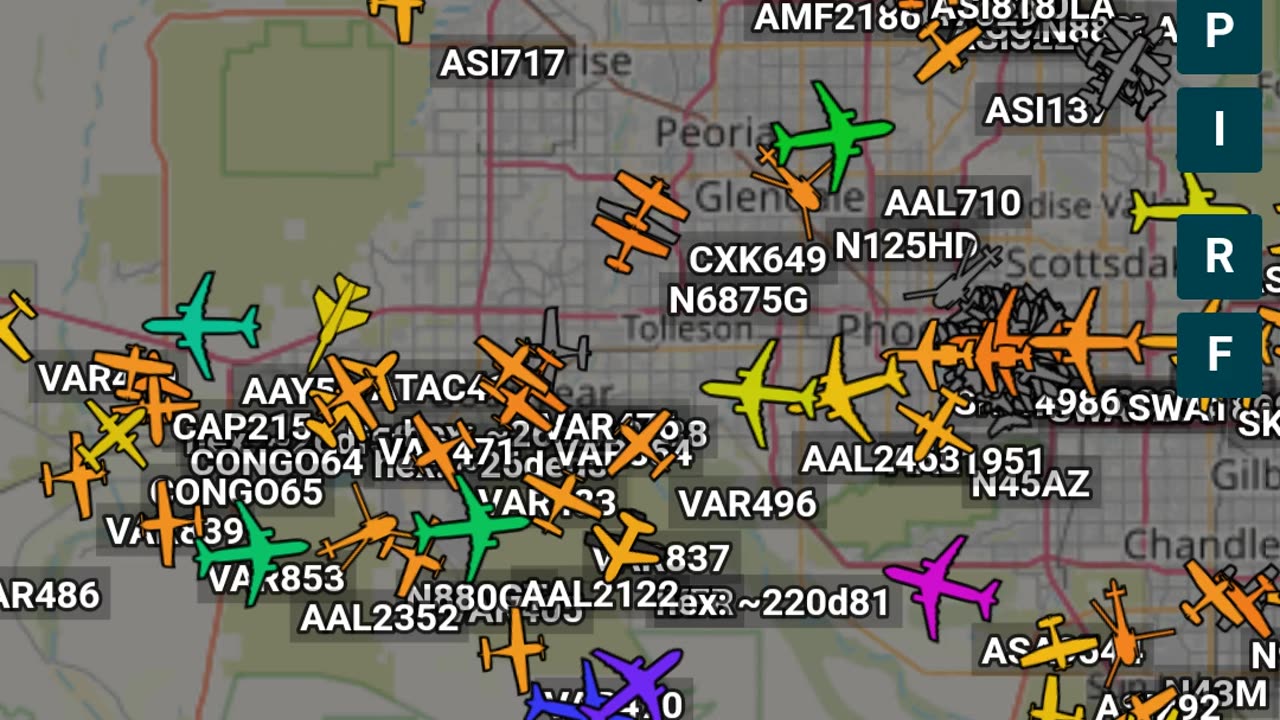This screenshot has height=720, width=1280.
Task: Select the magenta aircraft near Chandler
Action: click(x=940, y=587)
